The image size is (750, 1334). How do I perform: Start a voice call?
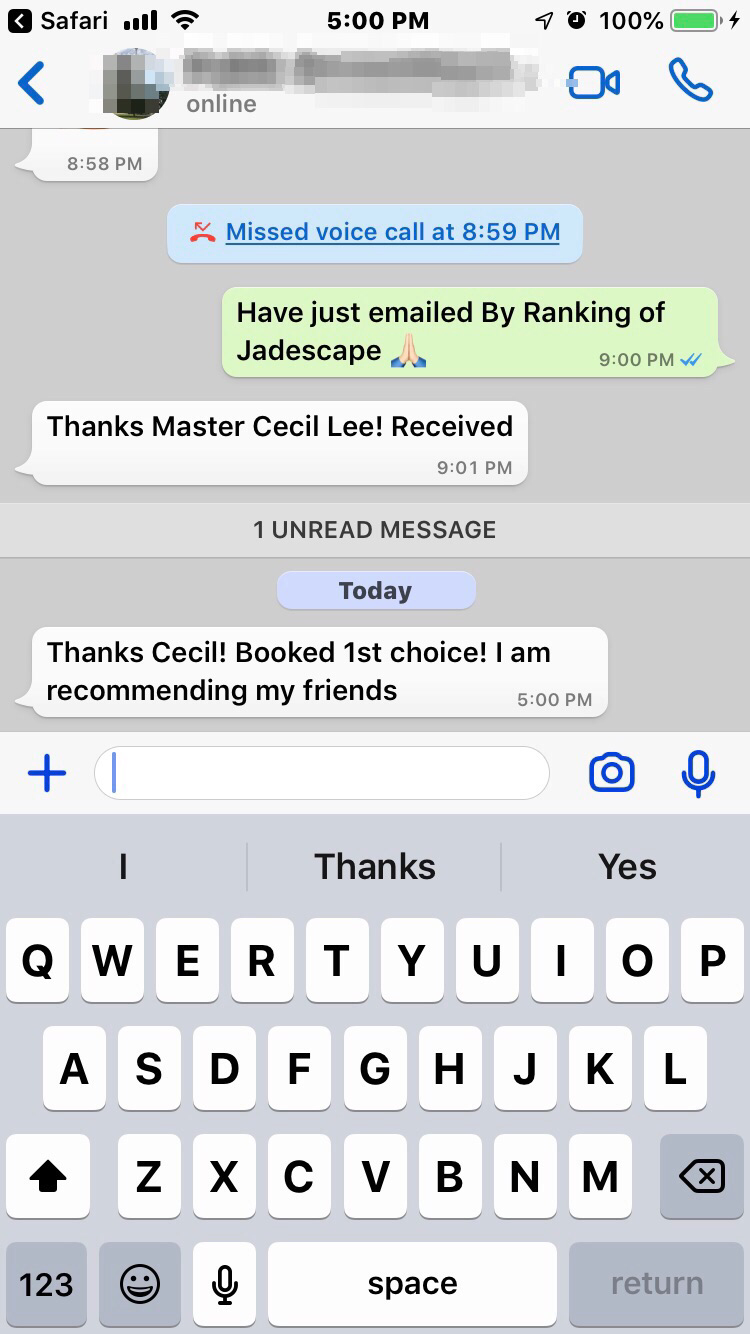[690, 82]
